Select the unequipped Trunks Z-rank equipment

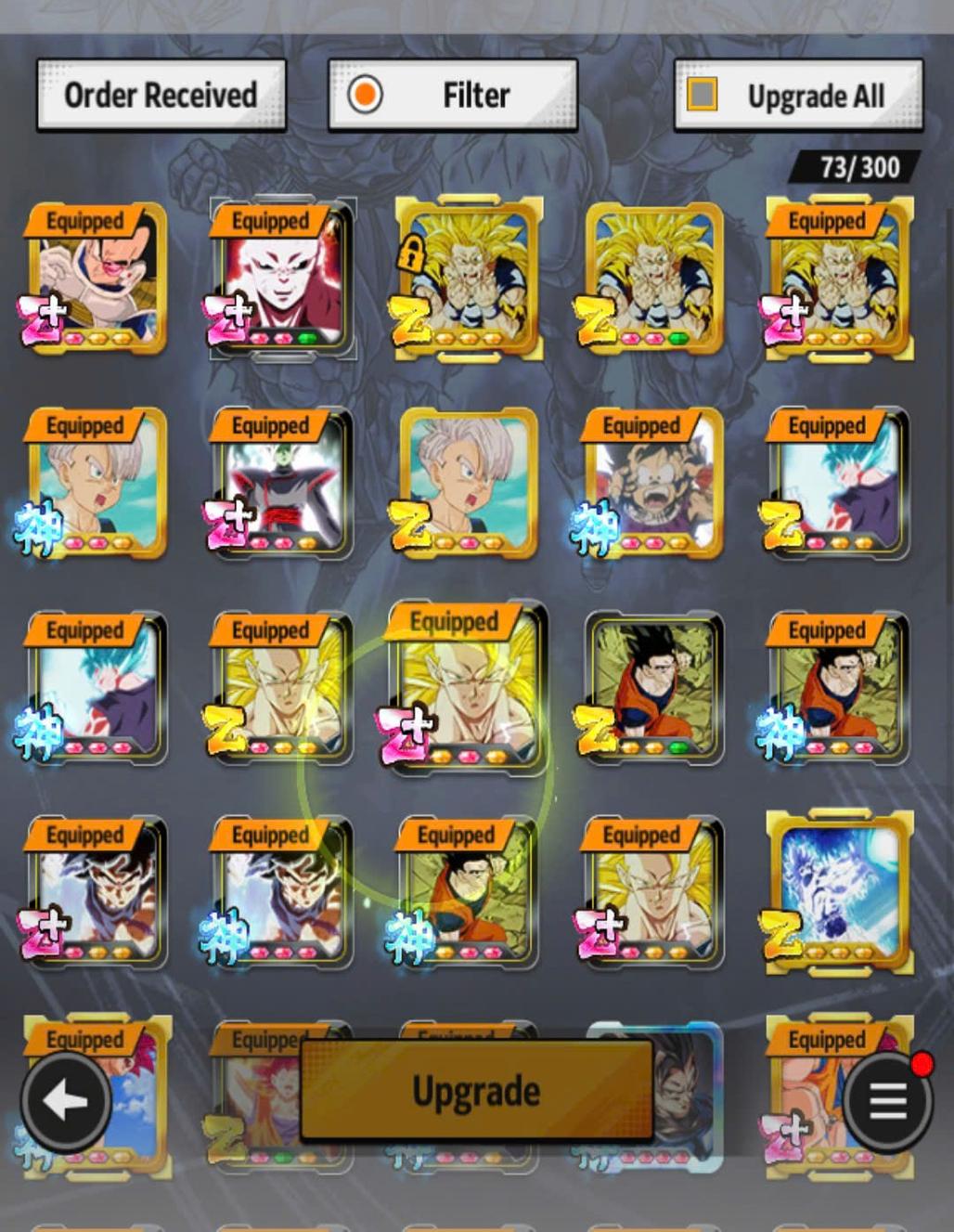pyautogui.click(x=469, y=483)
